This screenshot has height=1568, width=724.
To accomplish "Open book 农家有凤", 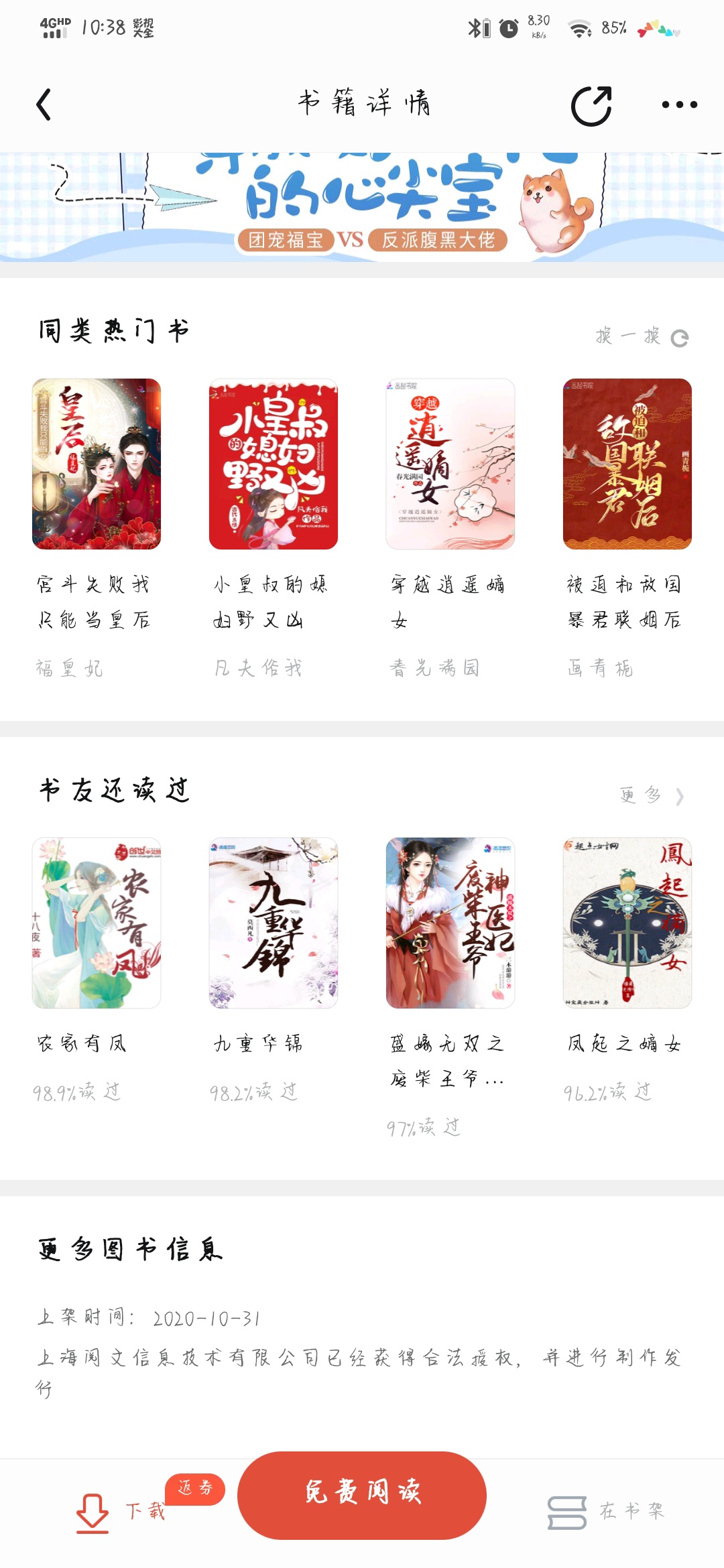I will pos(97,923).
